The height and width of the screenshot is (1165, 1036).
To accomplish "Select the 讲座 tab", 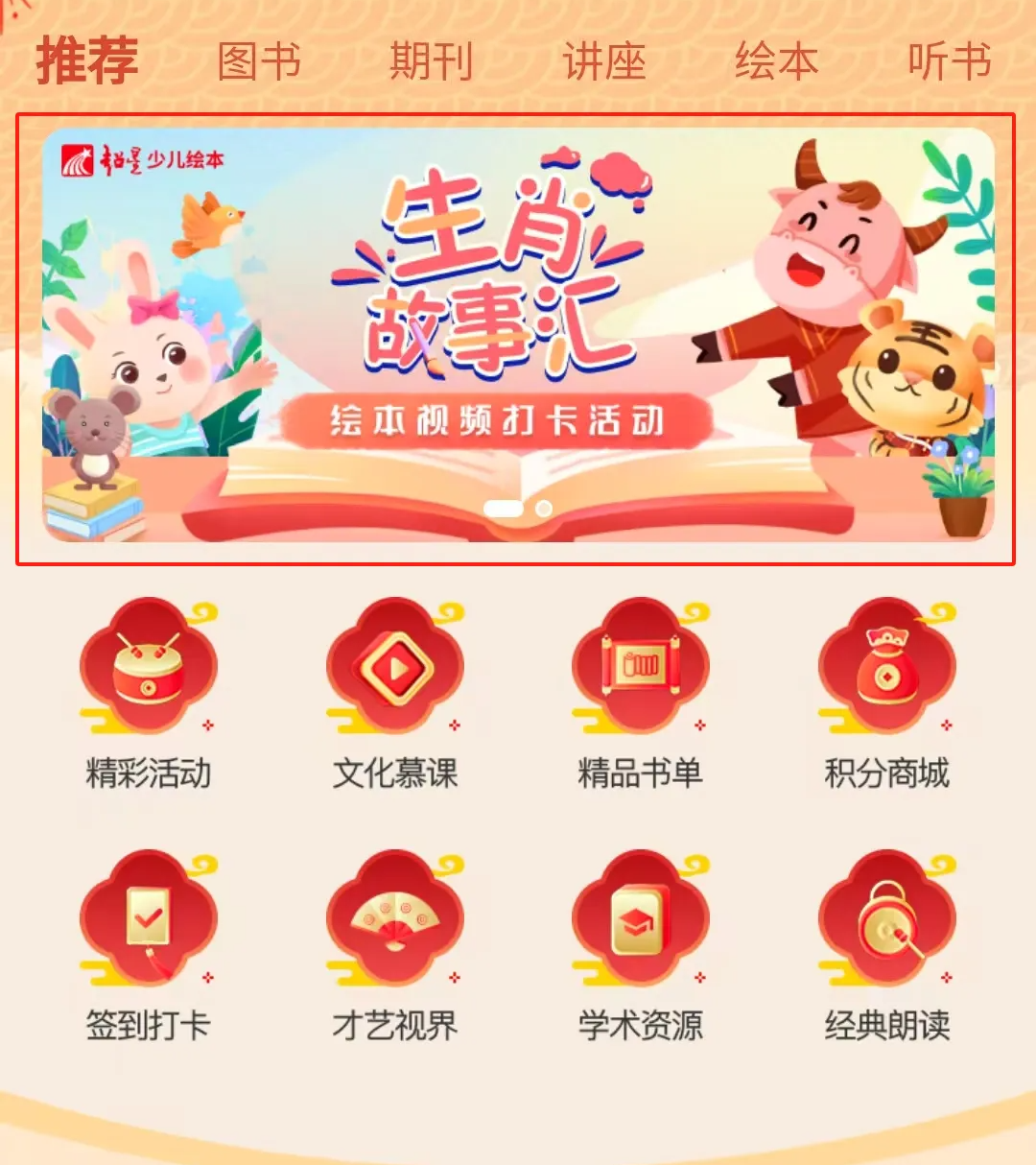I will coord(603,61).
